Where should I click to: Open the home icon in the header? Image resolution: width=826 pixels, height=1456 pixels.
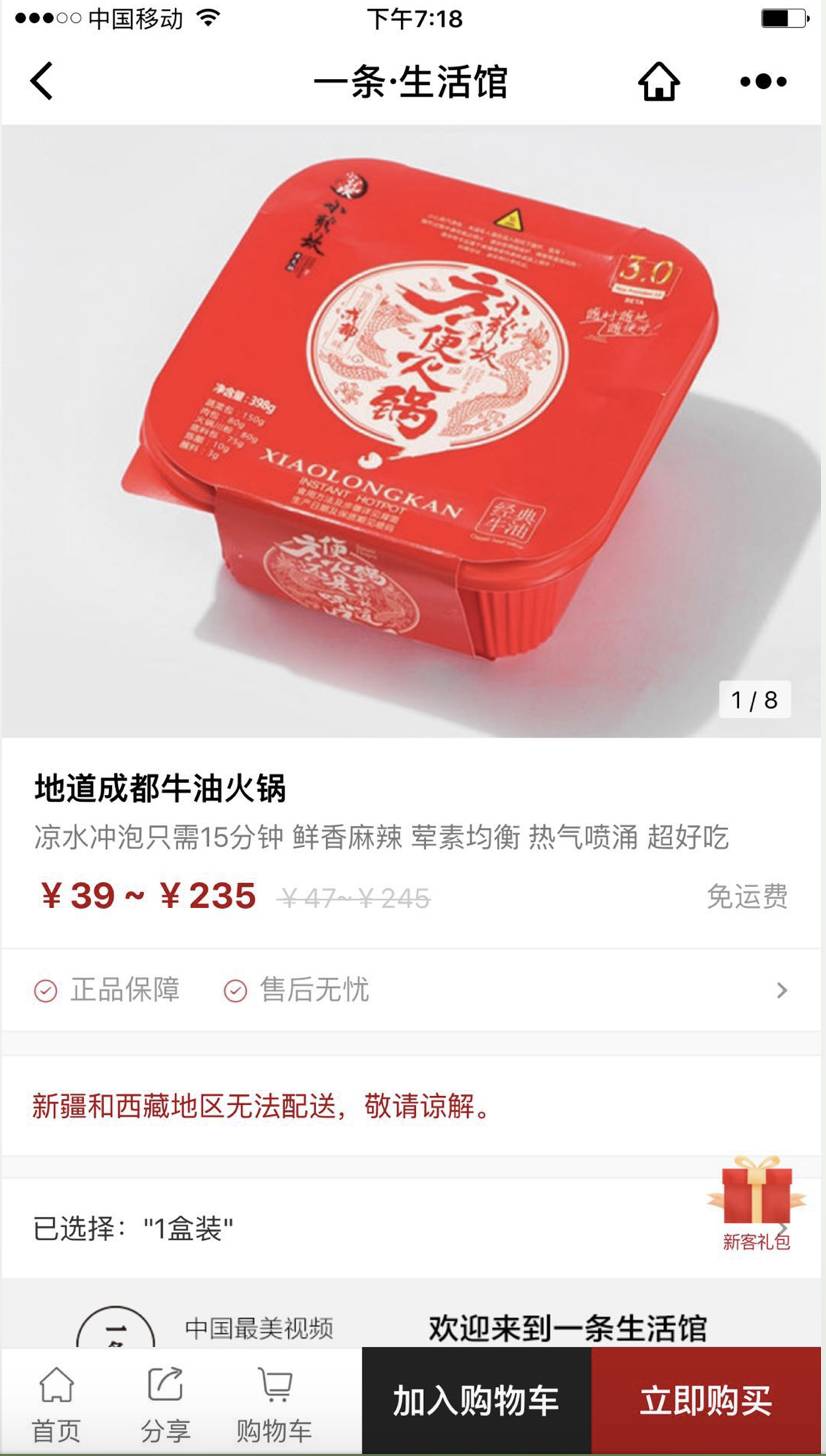(659, 81)
